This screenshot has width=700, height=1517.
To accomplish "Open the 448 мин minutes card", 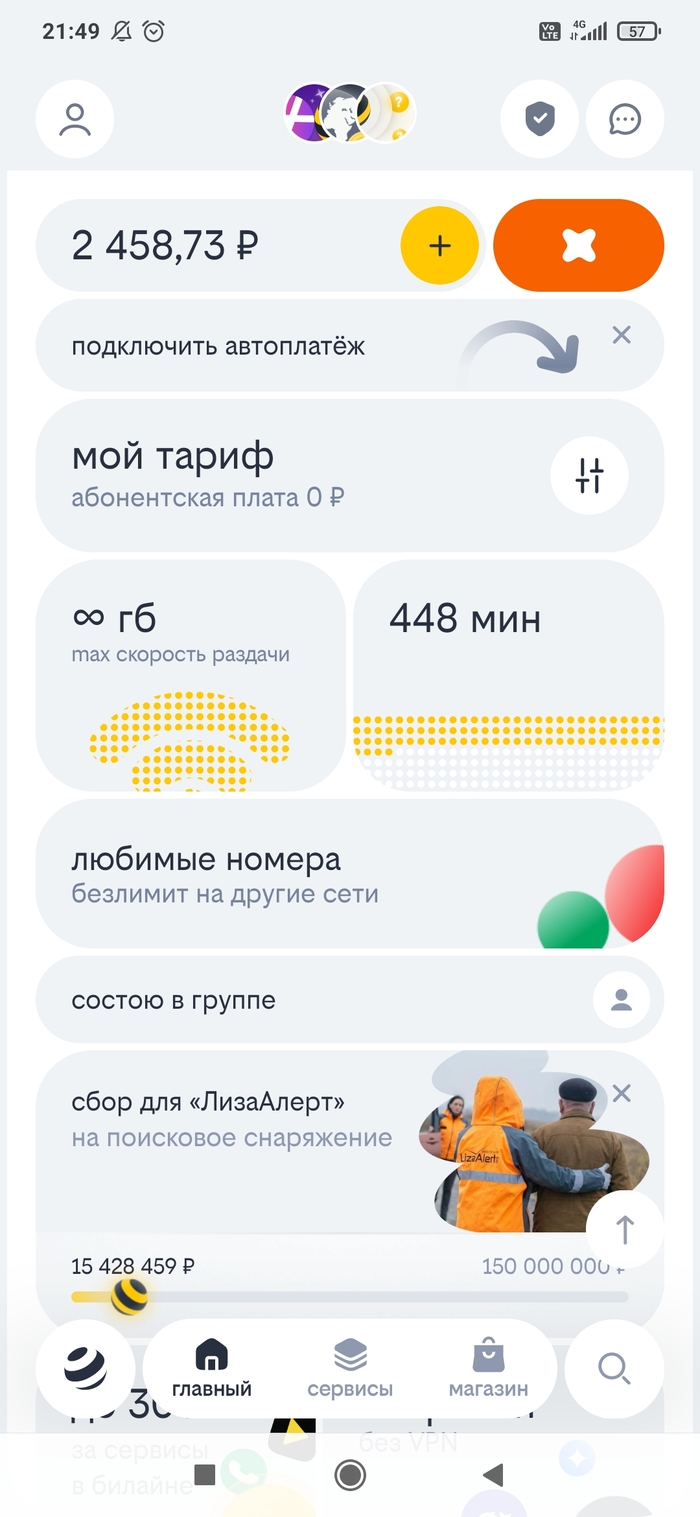I will point(509,676).
